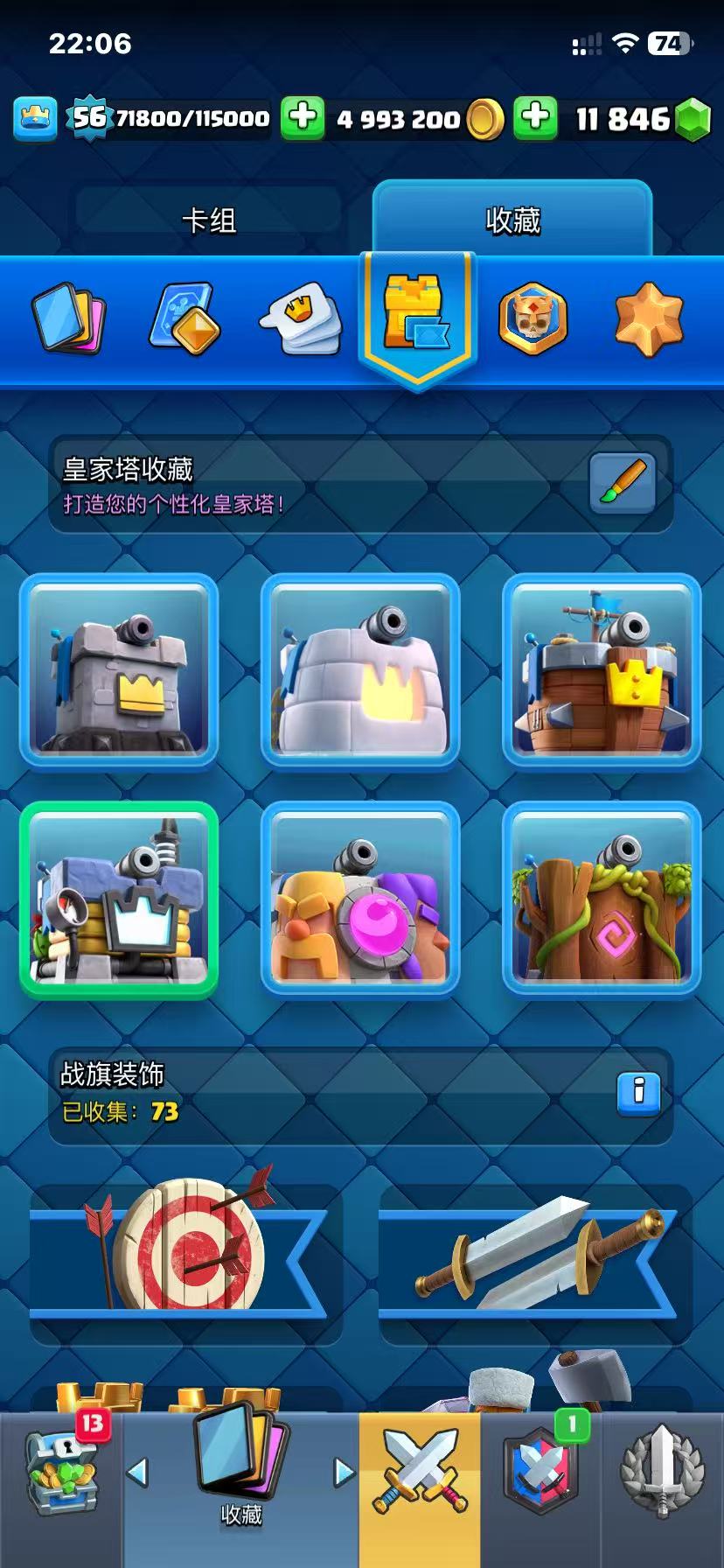
Task: Edit the 皇家塔收藏 with the paintbrush button
Action: coord(622,482)
